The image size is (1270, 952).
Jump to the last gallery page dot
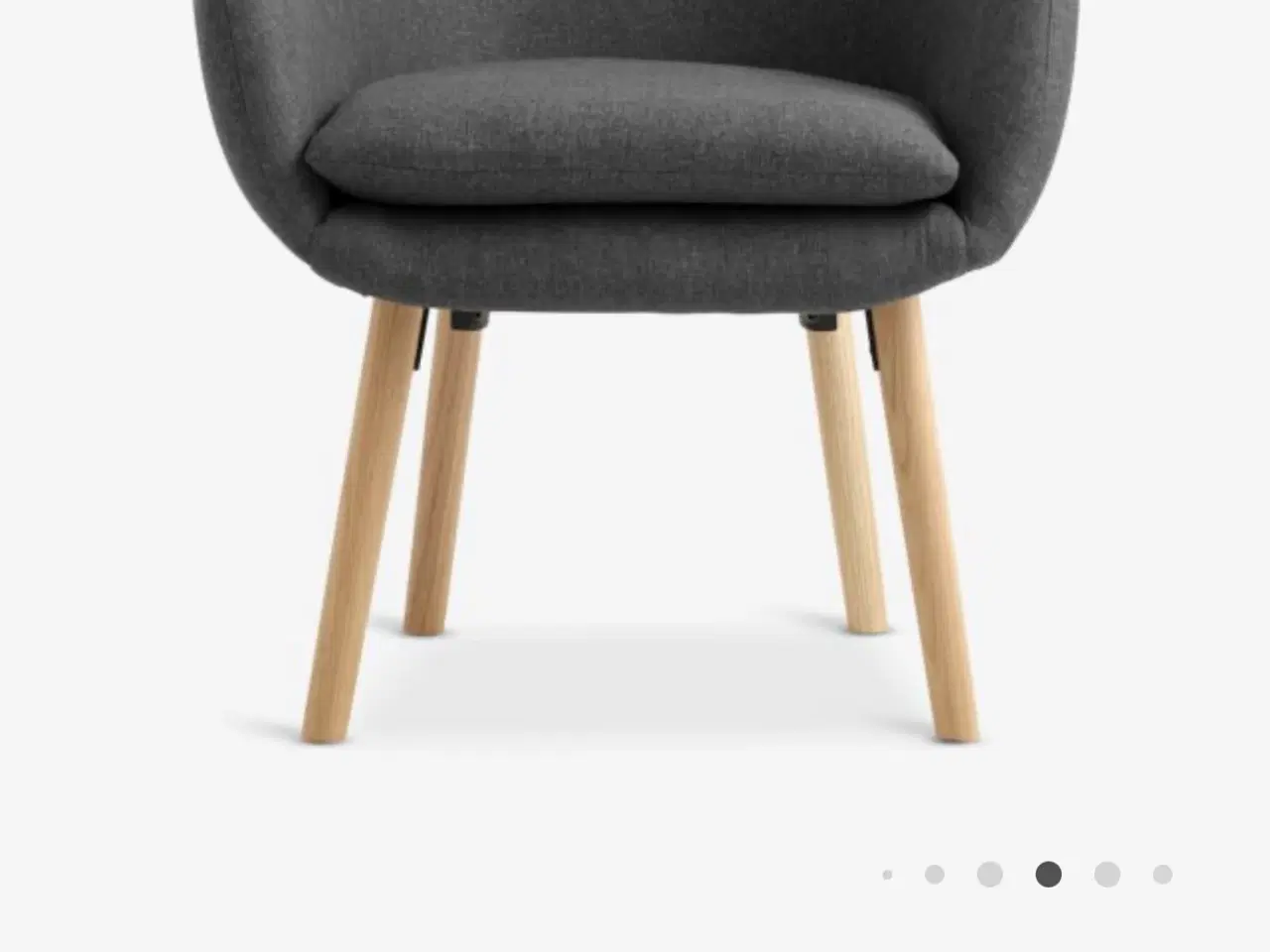(x=1162, y=875)
